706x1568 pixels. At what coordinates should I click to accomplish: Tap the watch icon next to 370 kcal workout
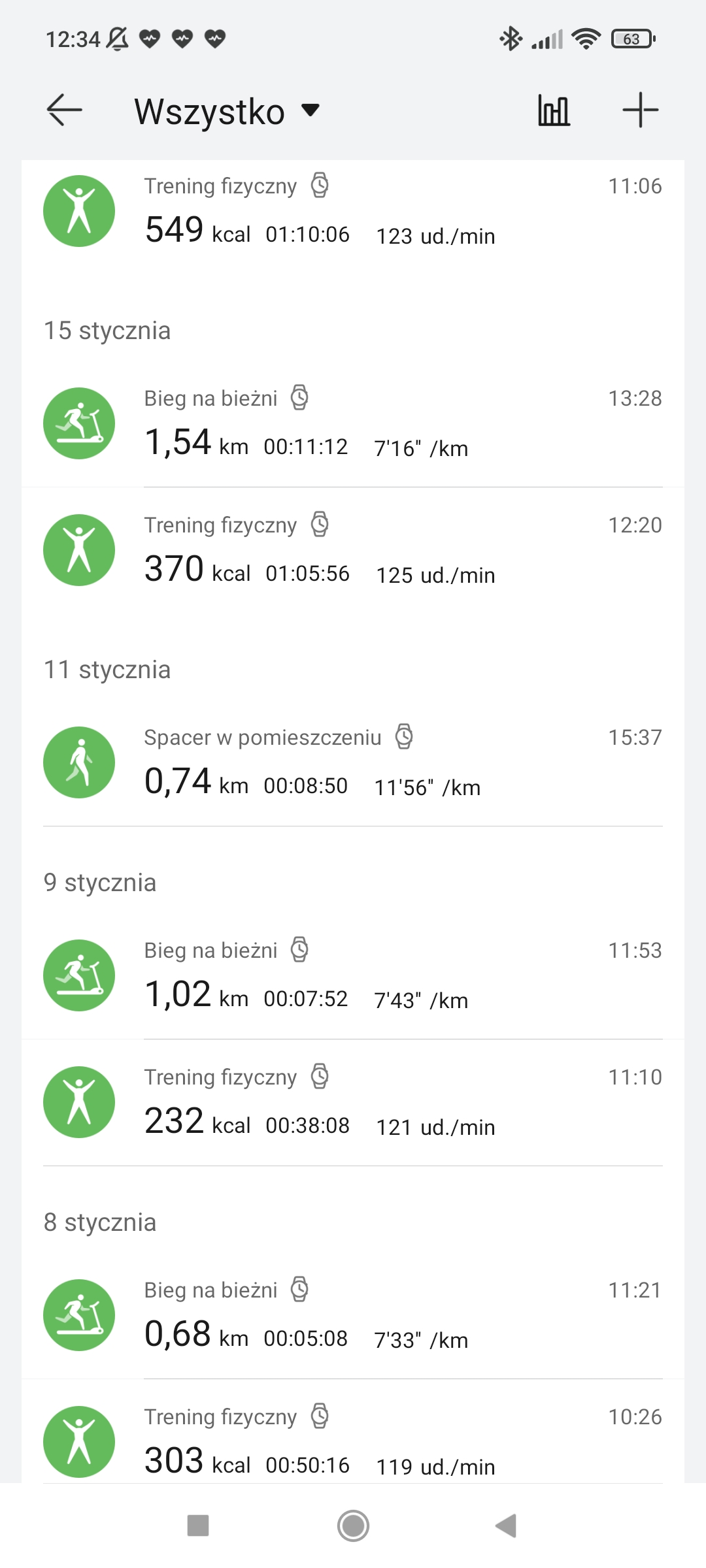click(x=320, y=525)
